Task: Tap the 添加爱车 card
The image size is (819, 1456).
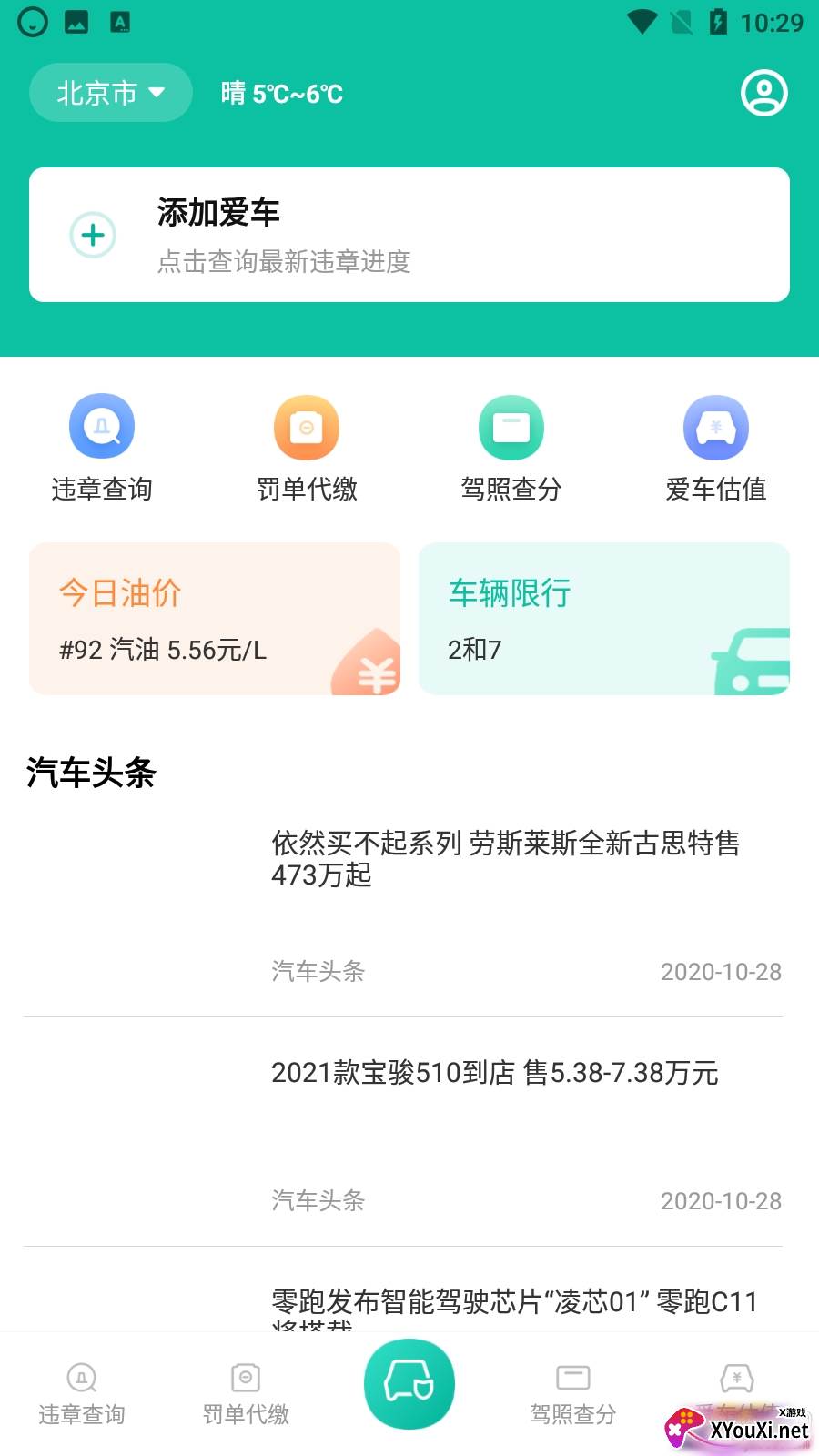Action: [409, 235]
